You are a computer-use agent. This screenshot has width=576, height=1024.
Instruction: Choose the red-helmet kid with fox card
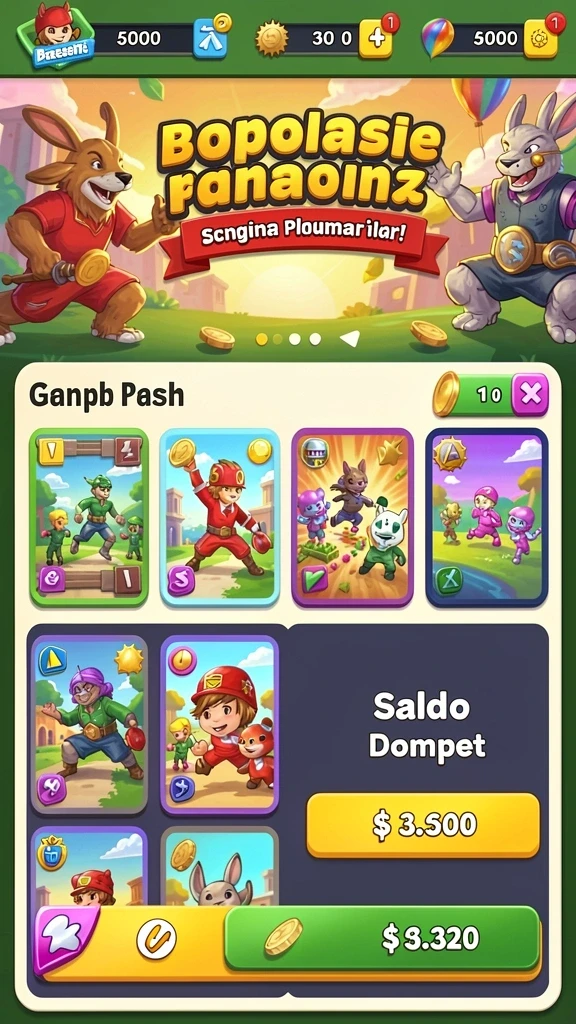220,724
